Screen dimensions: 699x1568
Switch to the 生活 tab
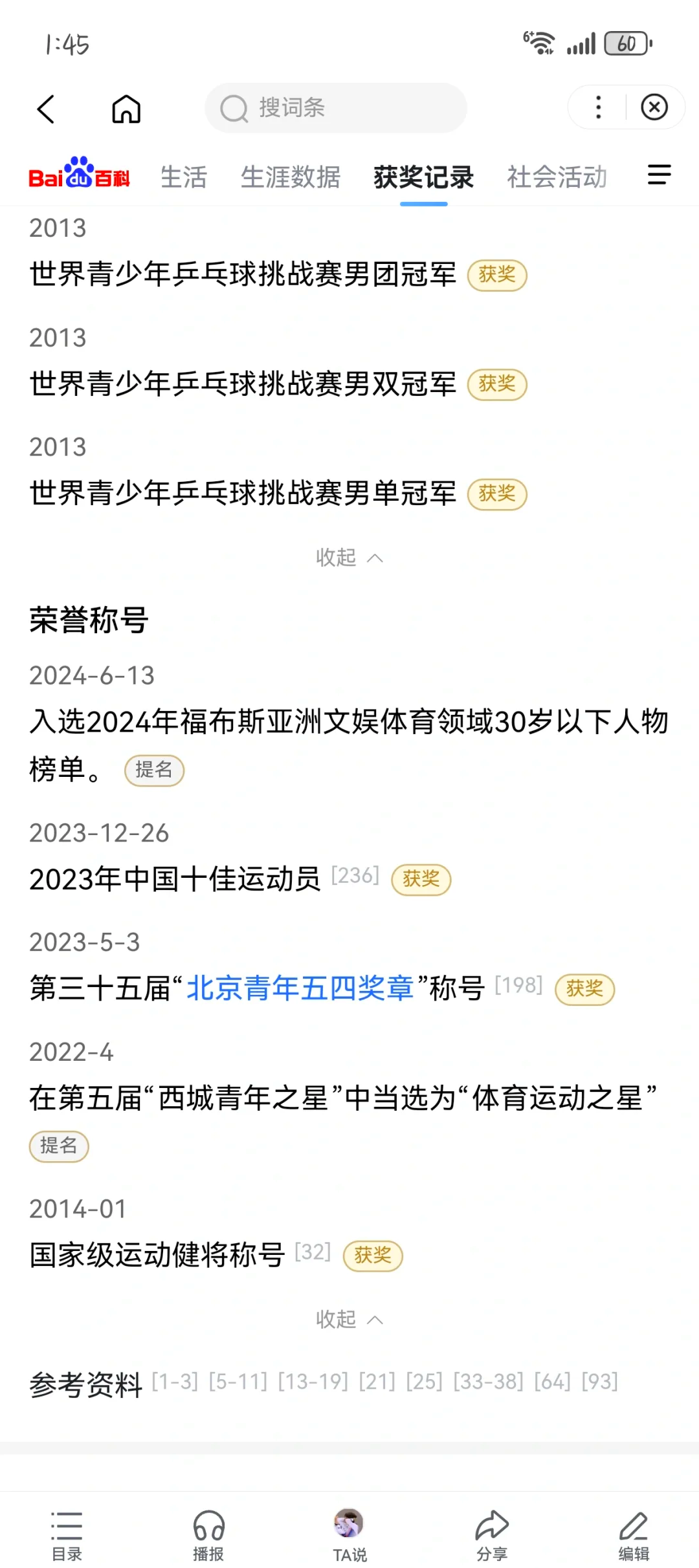click(183, 178)
